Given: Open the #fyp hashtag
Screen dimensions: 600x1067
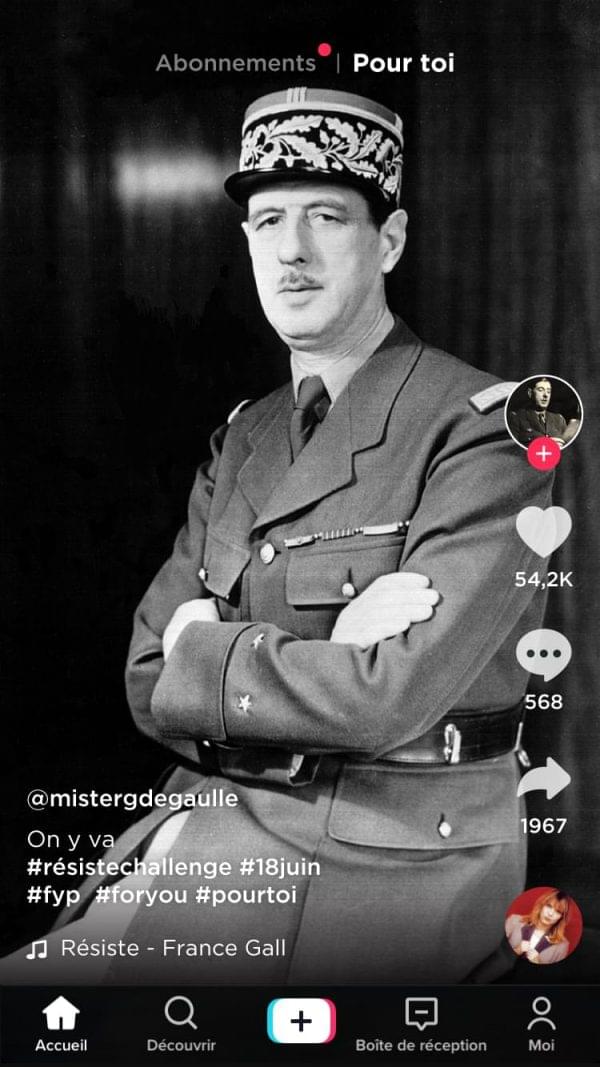Looking at the screenshot, I should click(x=54, y=895).
